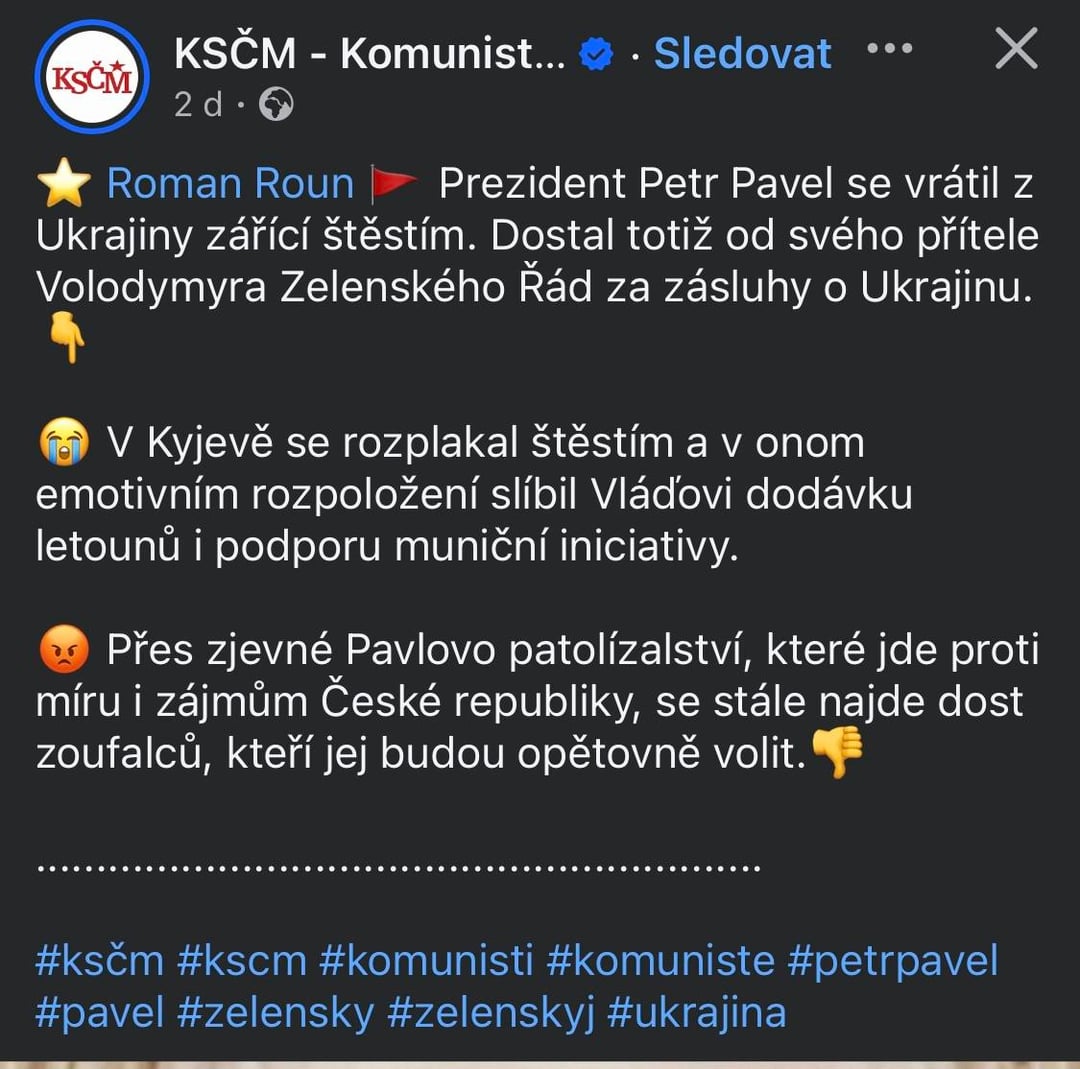Open the #komunisti hashtag
The width and height of the screenshot is (1080, 1069).
point(426,960)
